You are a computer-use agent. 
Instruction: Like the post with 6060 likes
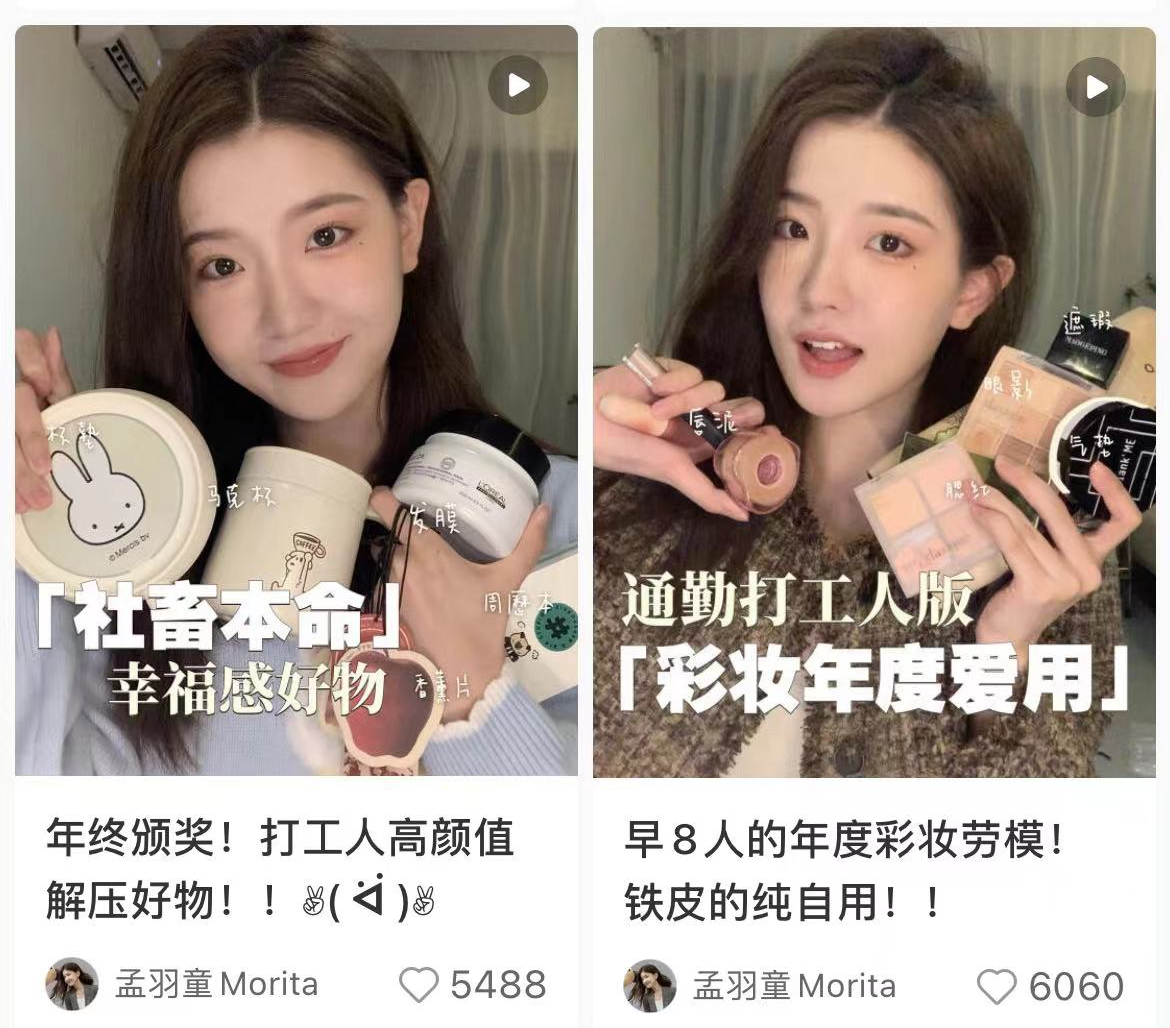[996, 986]
